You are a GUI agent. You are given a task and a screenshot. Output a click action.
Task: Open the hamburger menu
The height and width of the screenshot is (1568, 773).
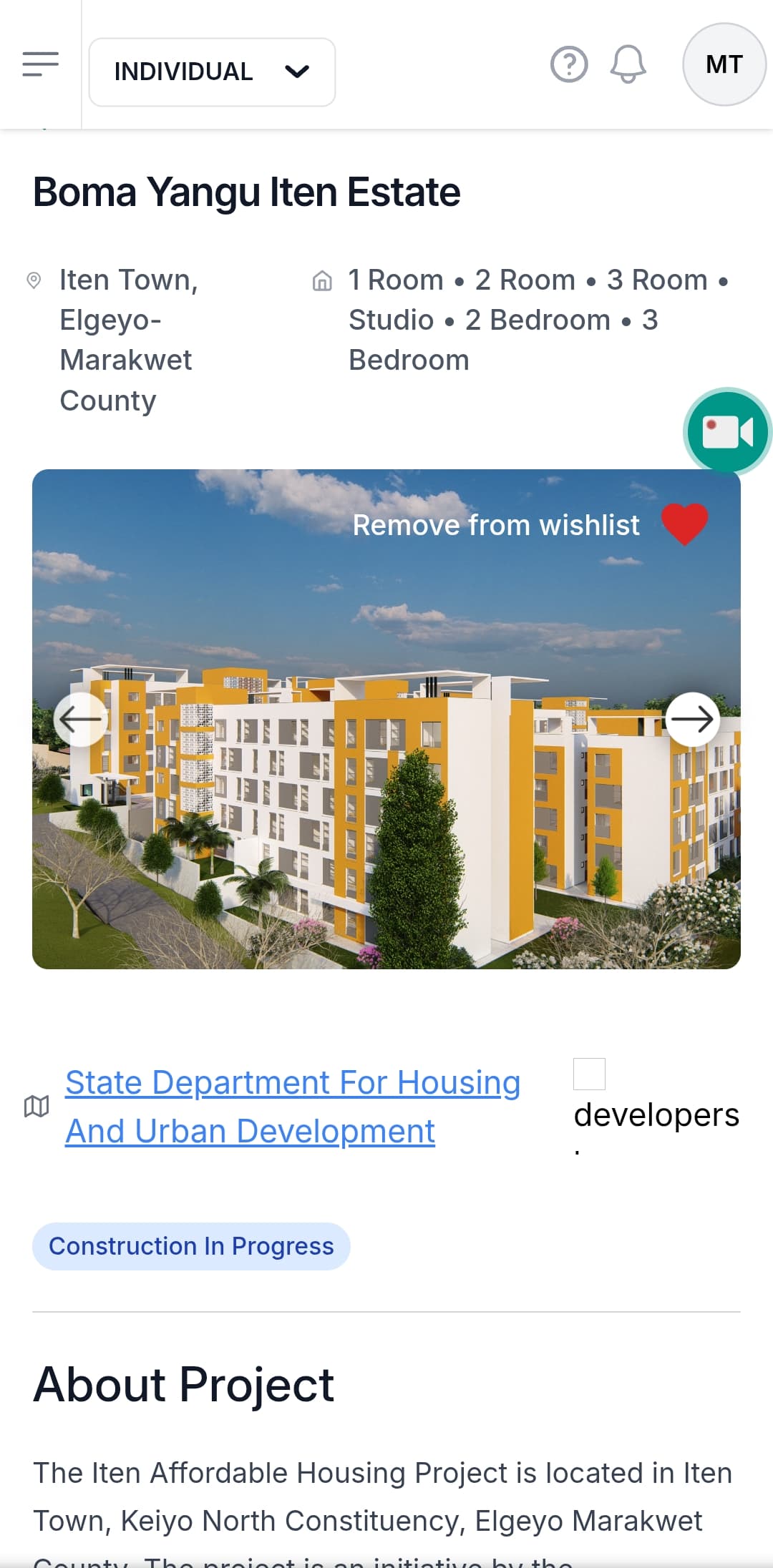pyautogui.click(x=40, y=64)
